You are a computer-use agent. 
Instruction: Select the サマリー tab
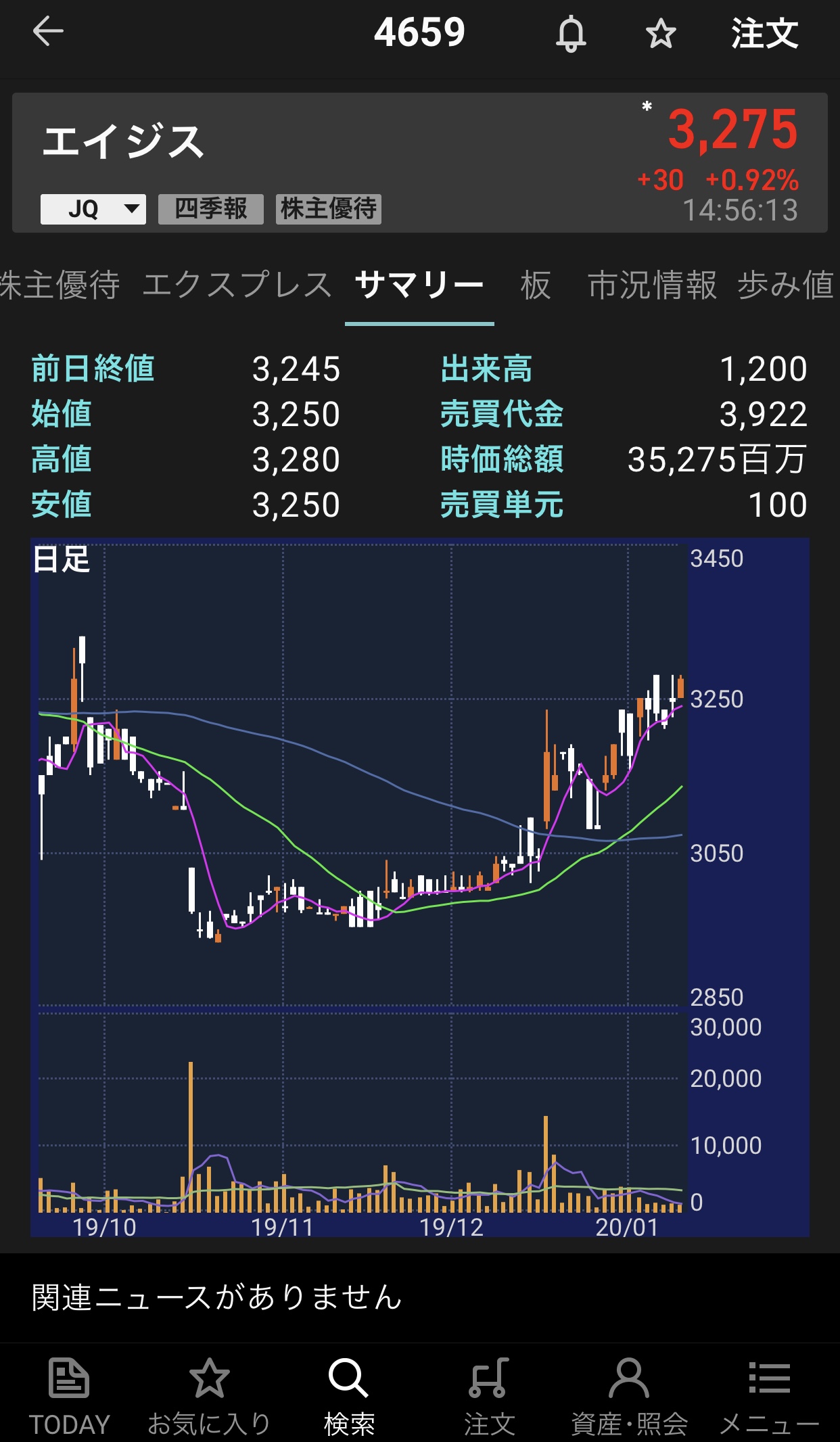(419, 285)
